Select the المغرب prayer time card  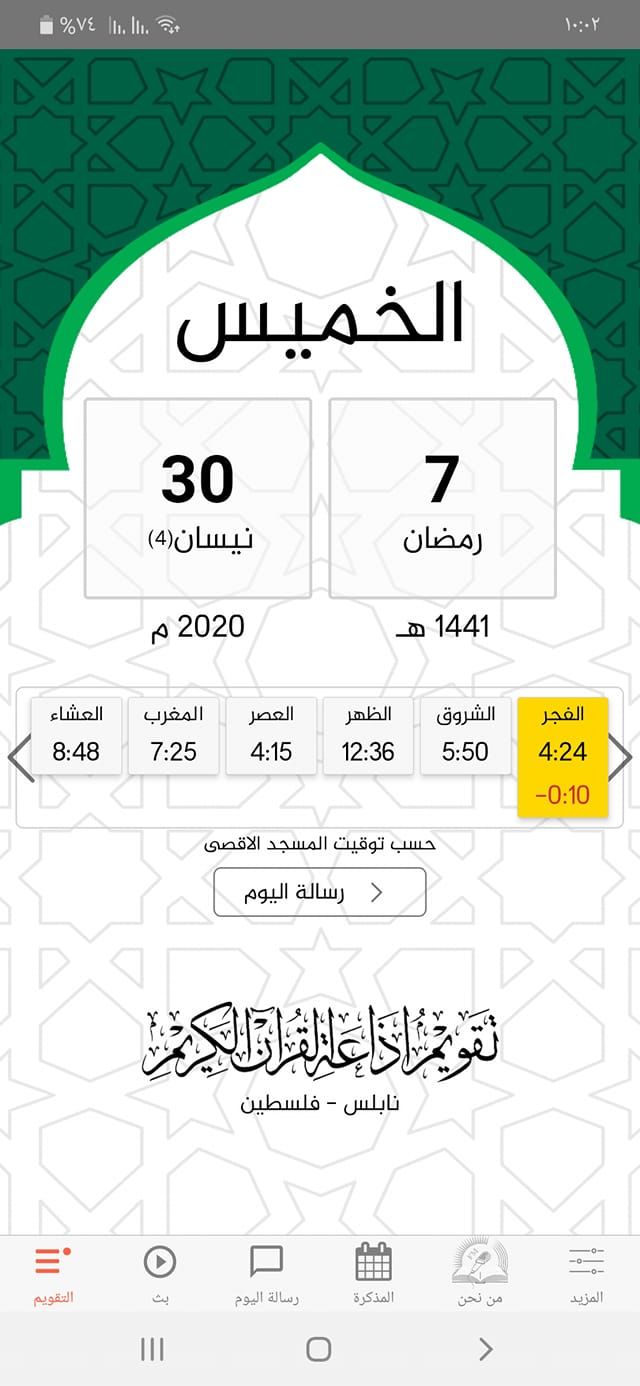(x=174, y=736)
